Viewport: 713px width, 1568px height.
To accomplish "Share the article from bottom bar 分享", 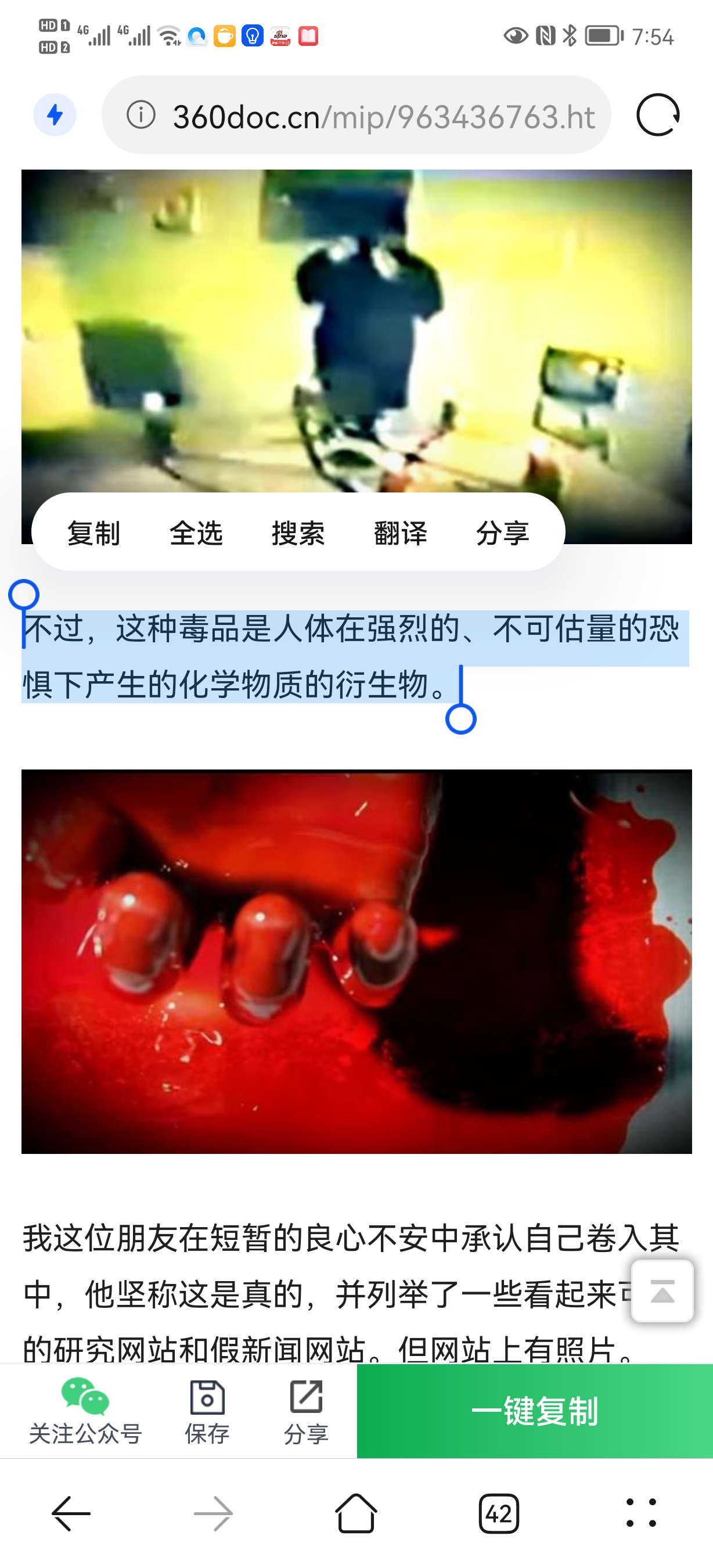I will 306,1411.
